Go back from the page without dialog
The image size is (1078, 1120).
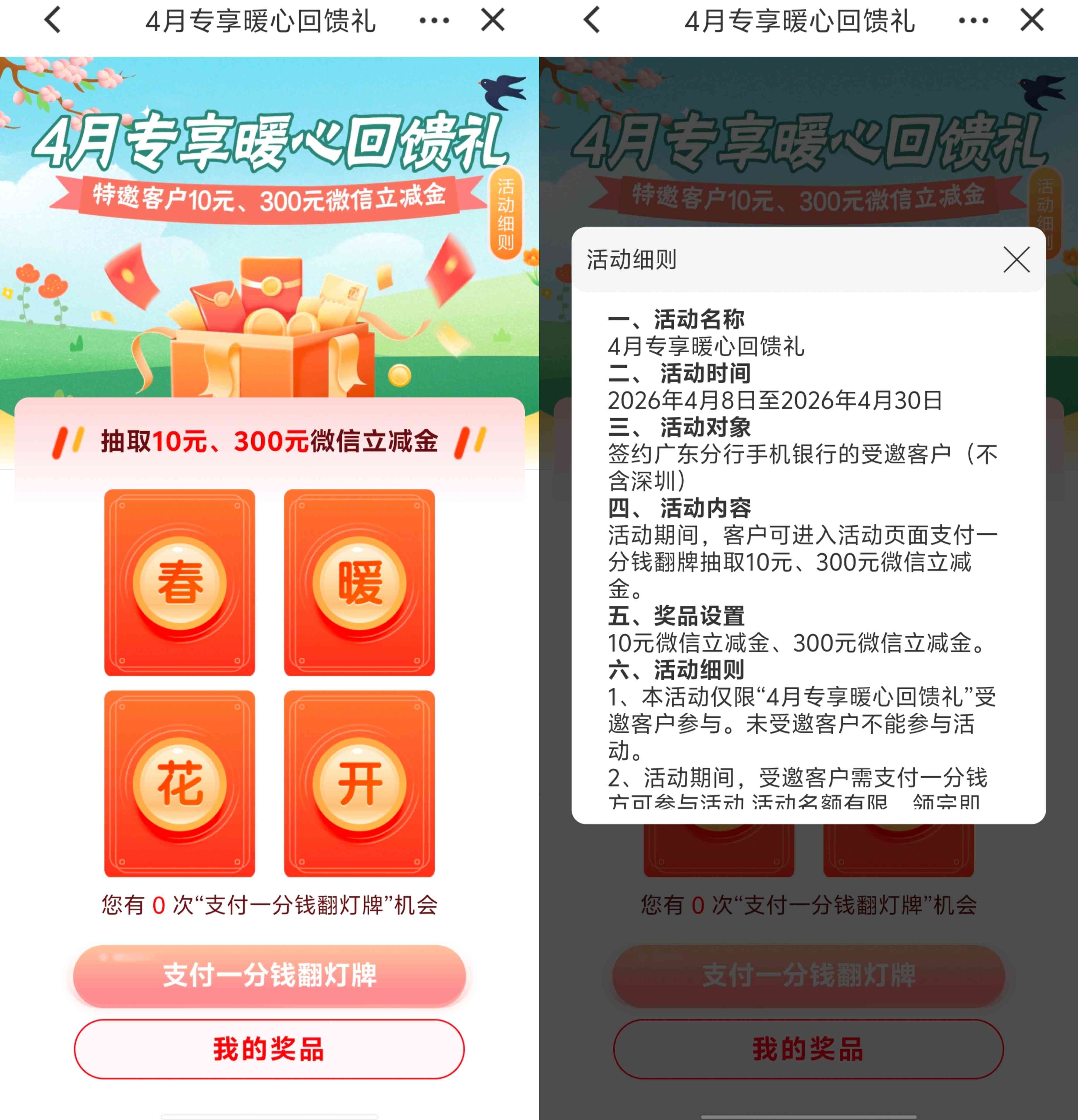coord(53,20)
